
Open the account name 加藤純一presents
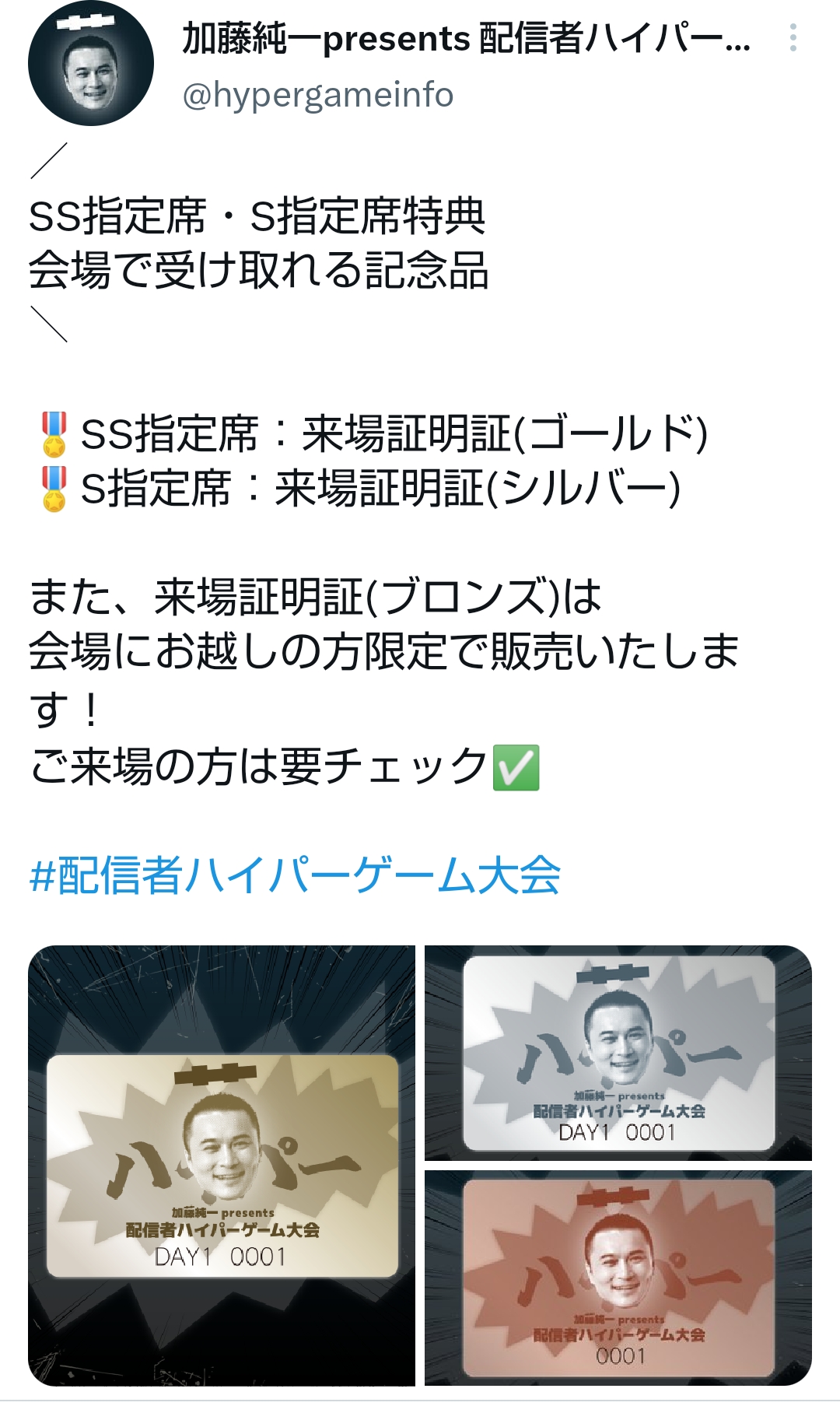(x=466, y=39)
